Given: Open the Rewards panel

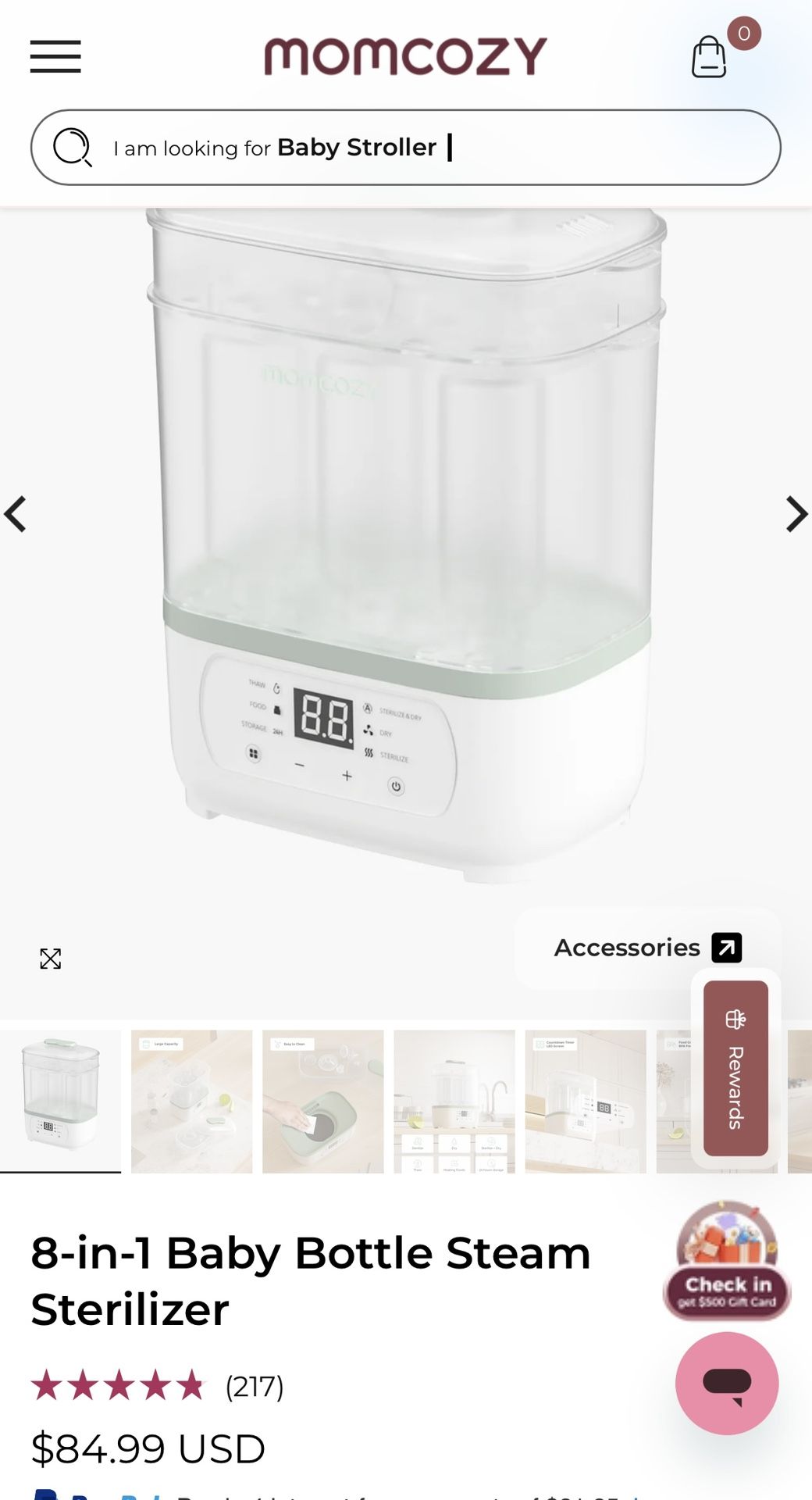Looking at the screenshot, I should 735,1069.
